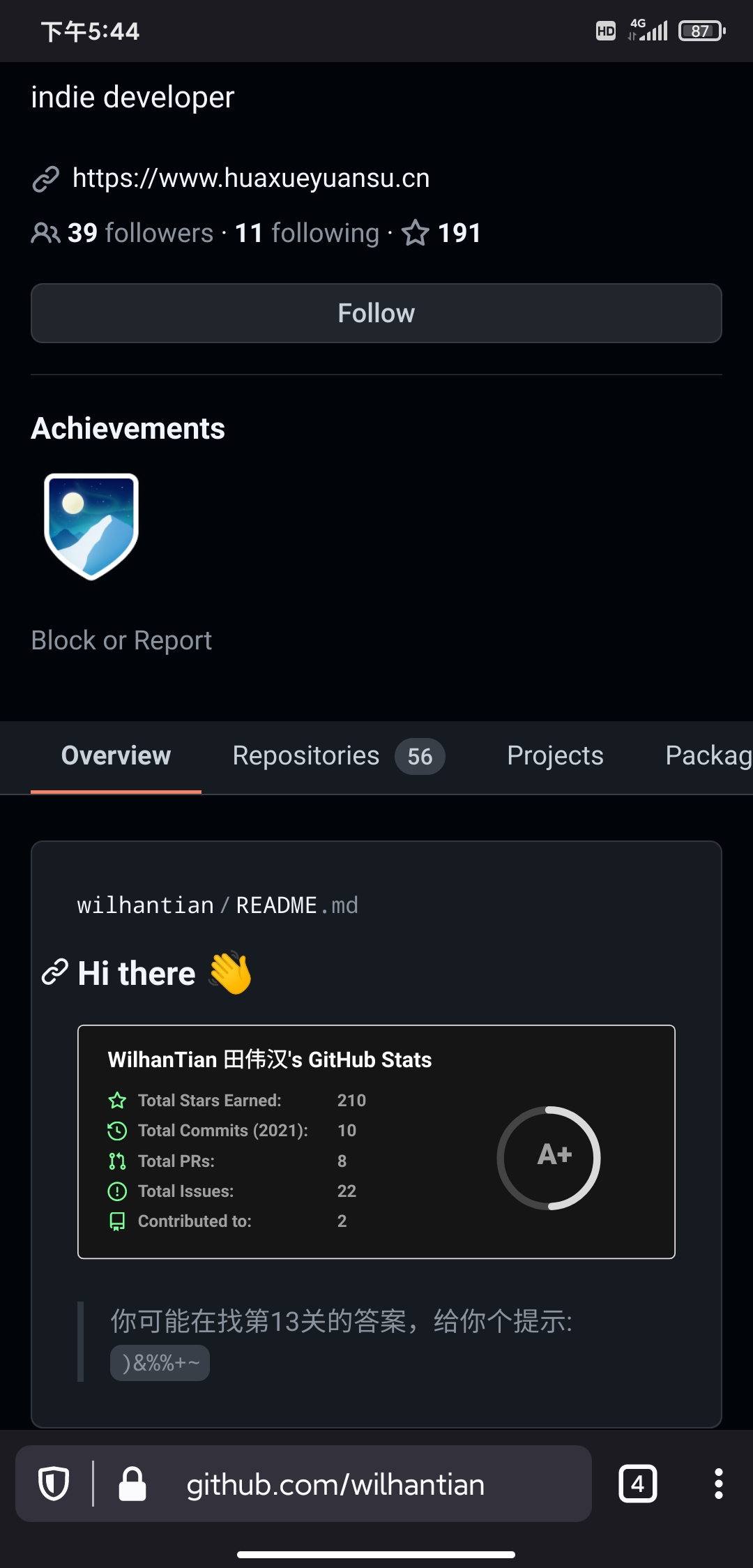753x1568 pixels.
Task: Open the huaxueyuansu.cn website link
Action: coord(250,179)
